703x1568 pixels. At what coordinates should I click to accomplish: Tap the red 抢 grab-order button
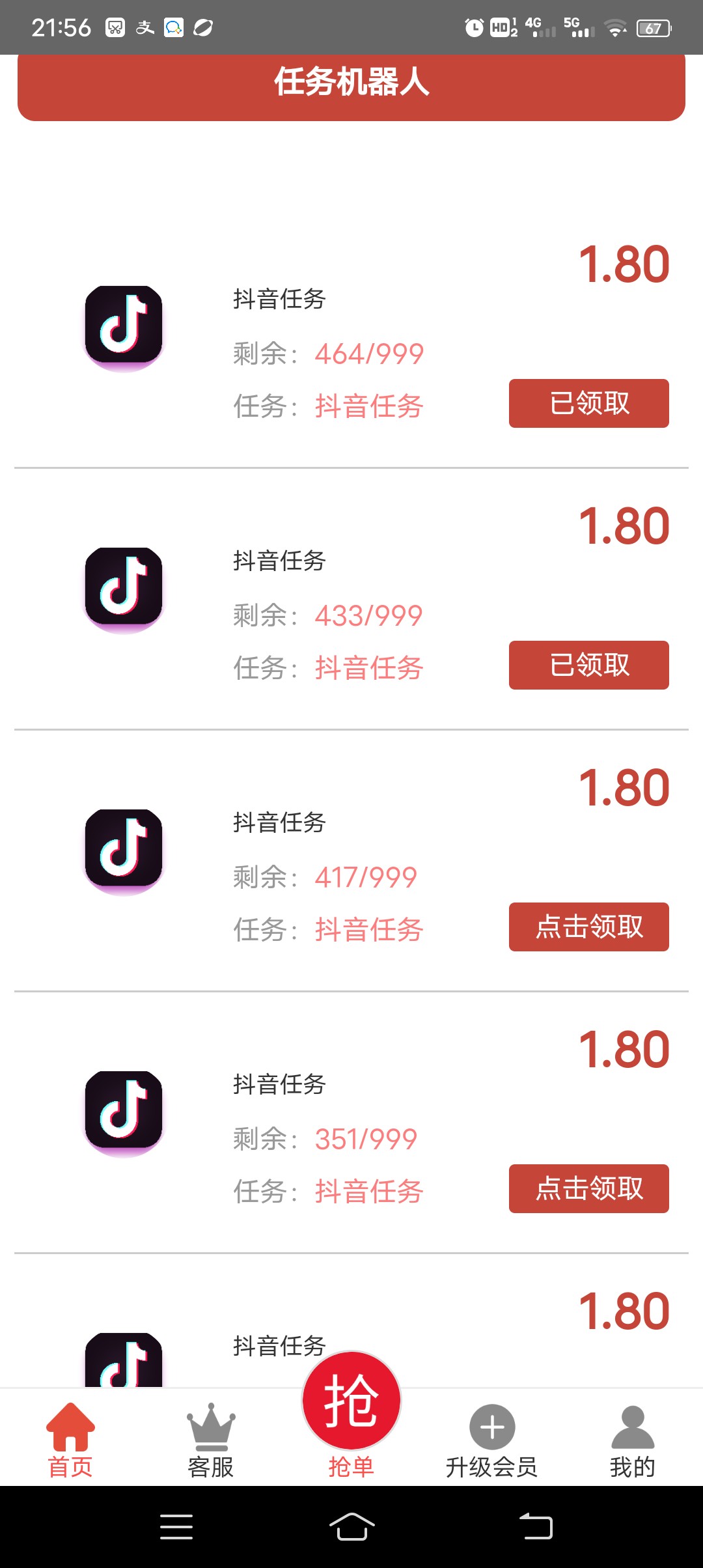(x=351, y=1401)
